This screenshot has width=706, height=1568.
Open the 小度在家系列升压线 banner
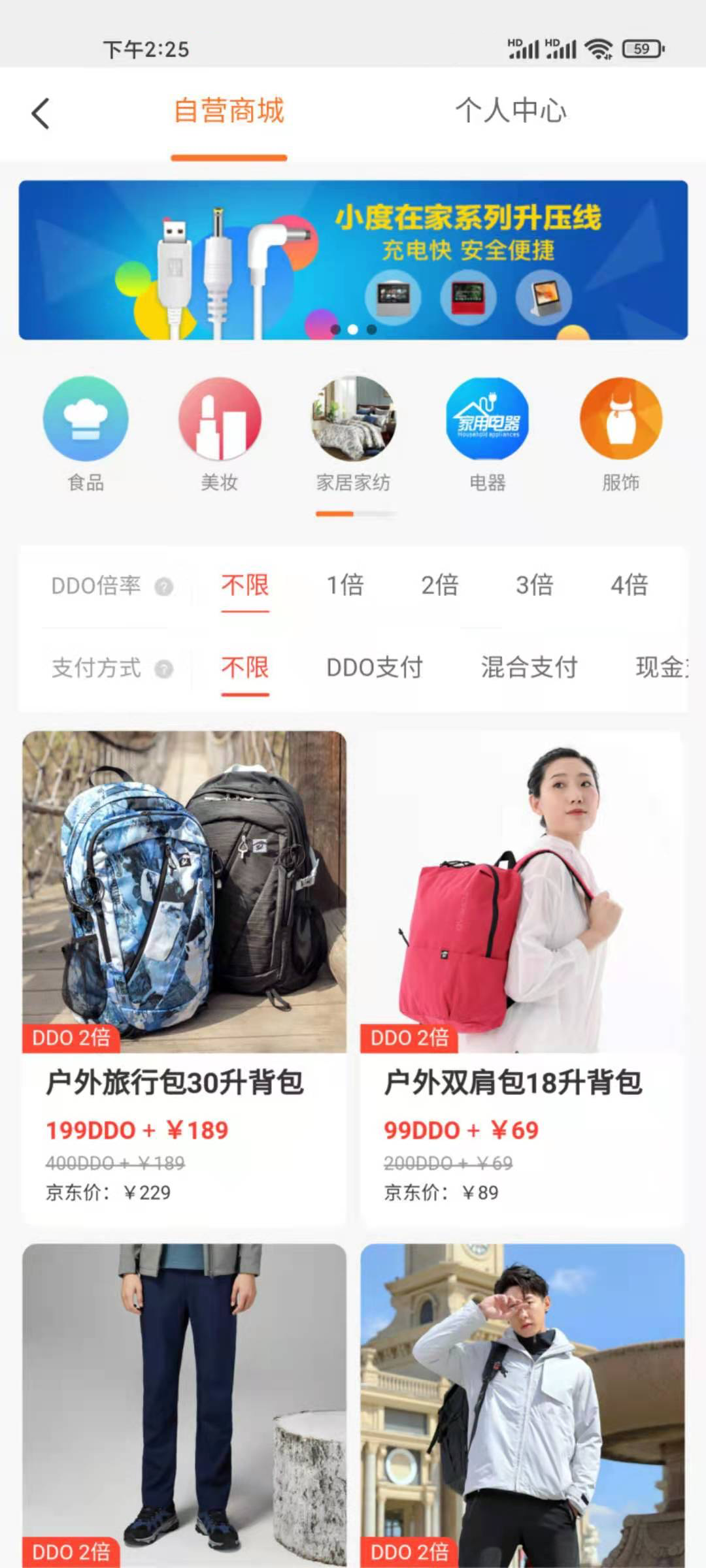(353, 260)
